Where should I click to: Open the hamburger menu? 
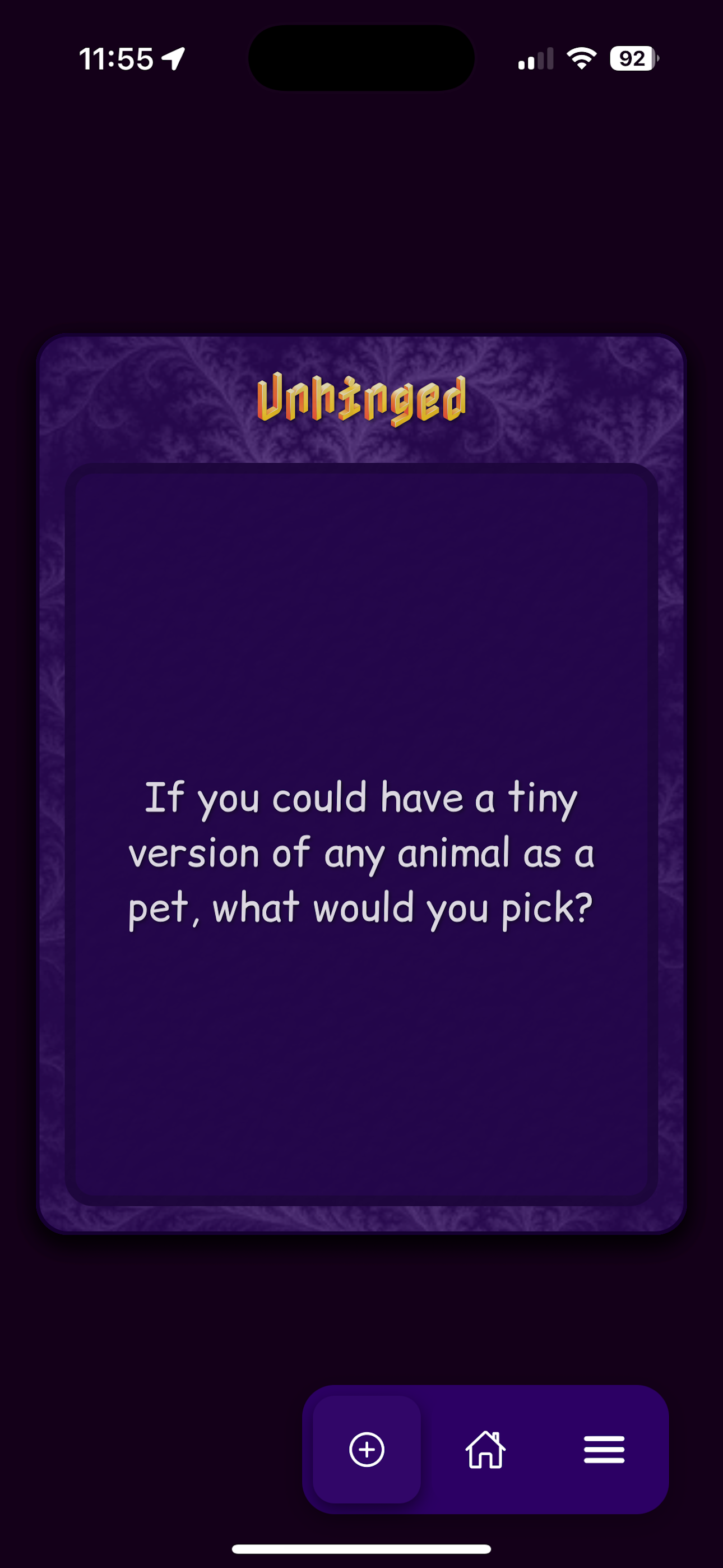604,1449
